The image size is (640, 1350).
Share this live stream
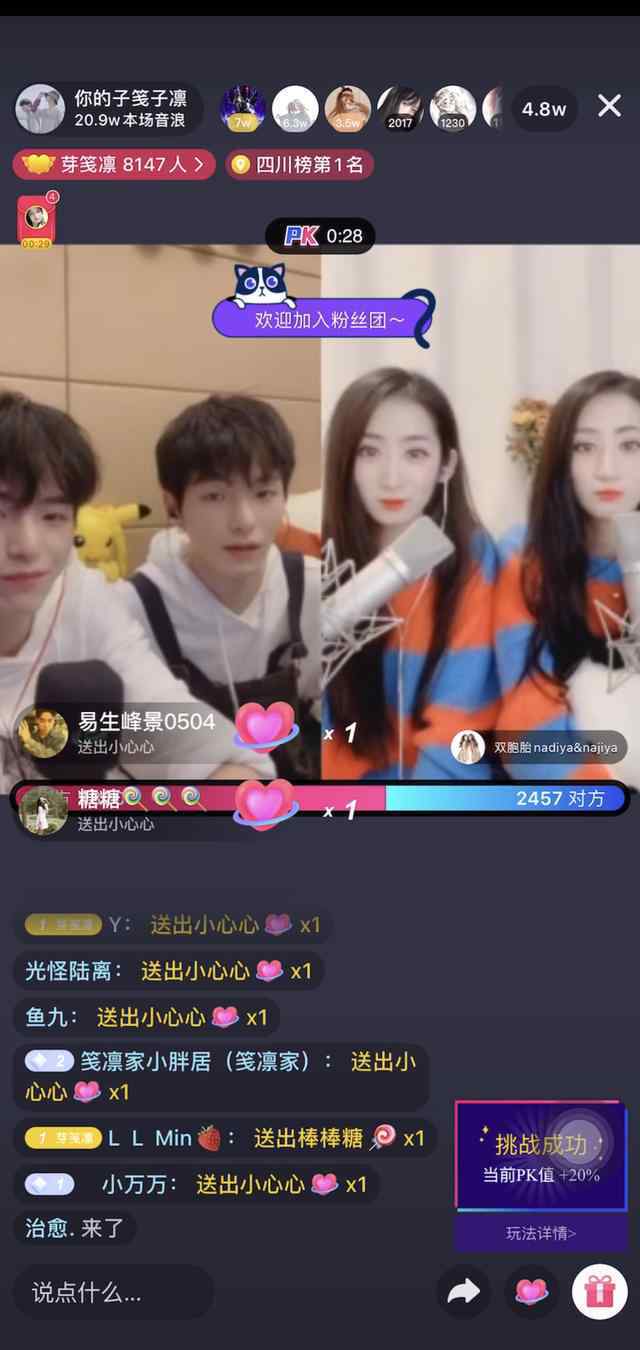point(463,1292)
